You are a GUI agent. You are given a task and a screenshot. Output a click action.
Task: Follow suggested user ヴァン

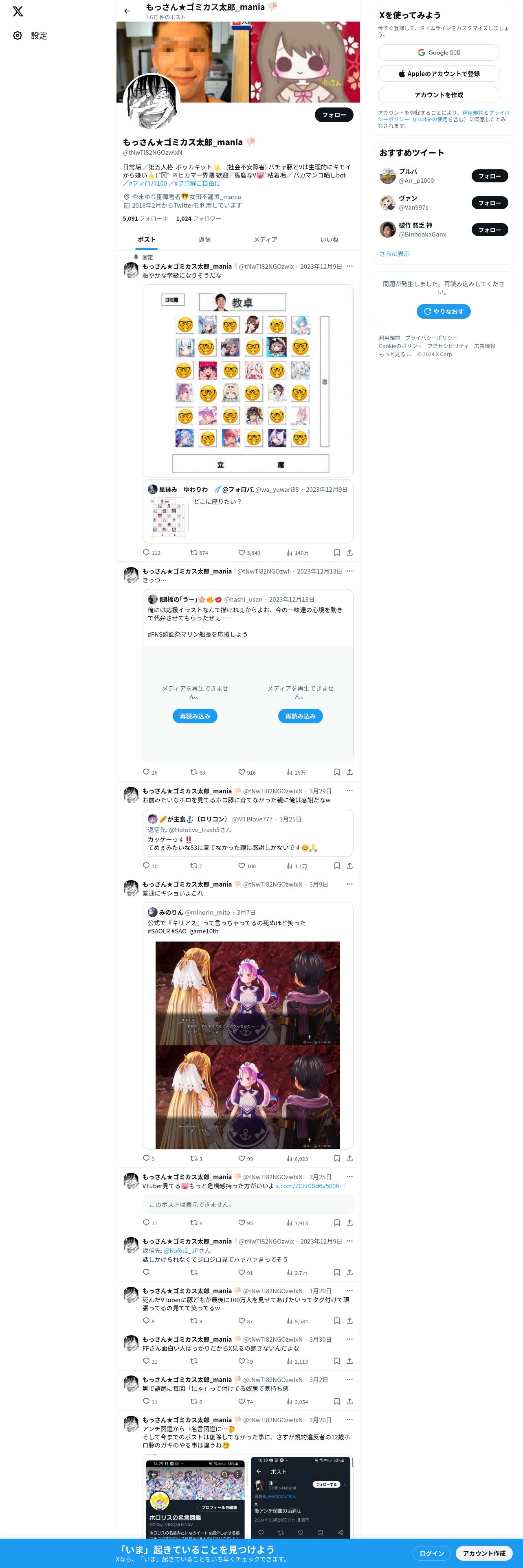coord(489,203)
